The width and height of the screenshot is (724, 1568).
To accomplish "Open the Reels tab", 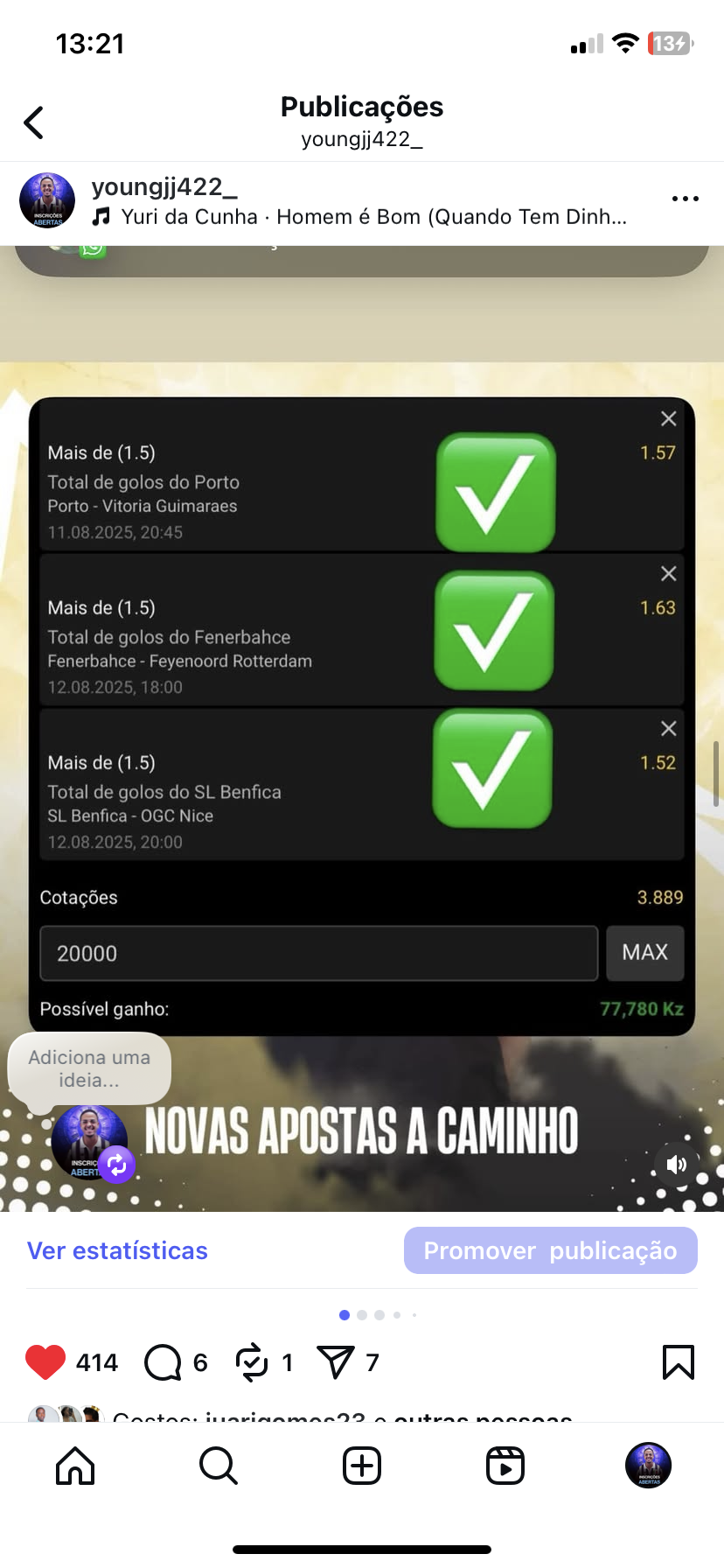I will tap(505, 1466).
